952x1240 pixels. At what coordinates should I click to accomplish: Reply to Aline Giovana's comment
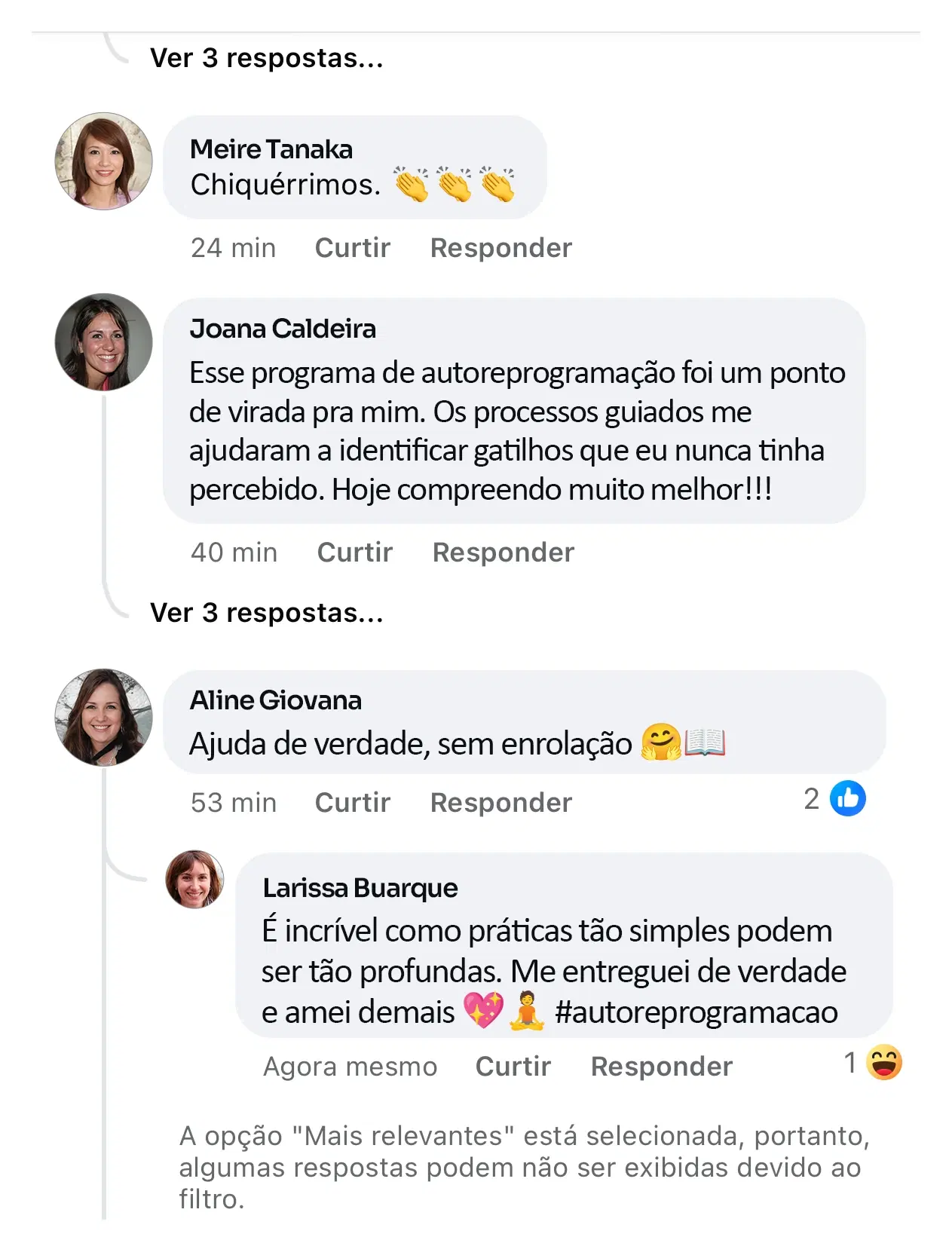pos(500,803)
